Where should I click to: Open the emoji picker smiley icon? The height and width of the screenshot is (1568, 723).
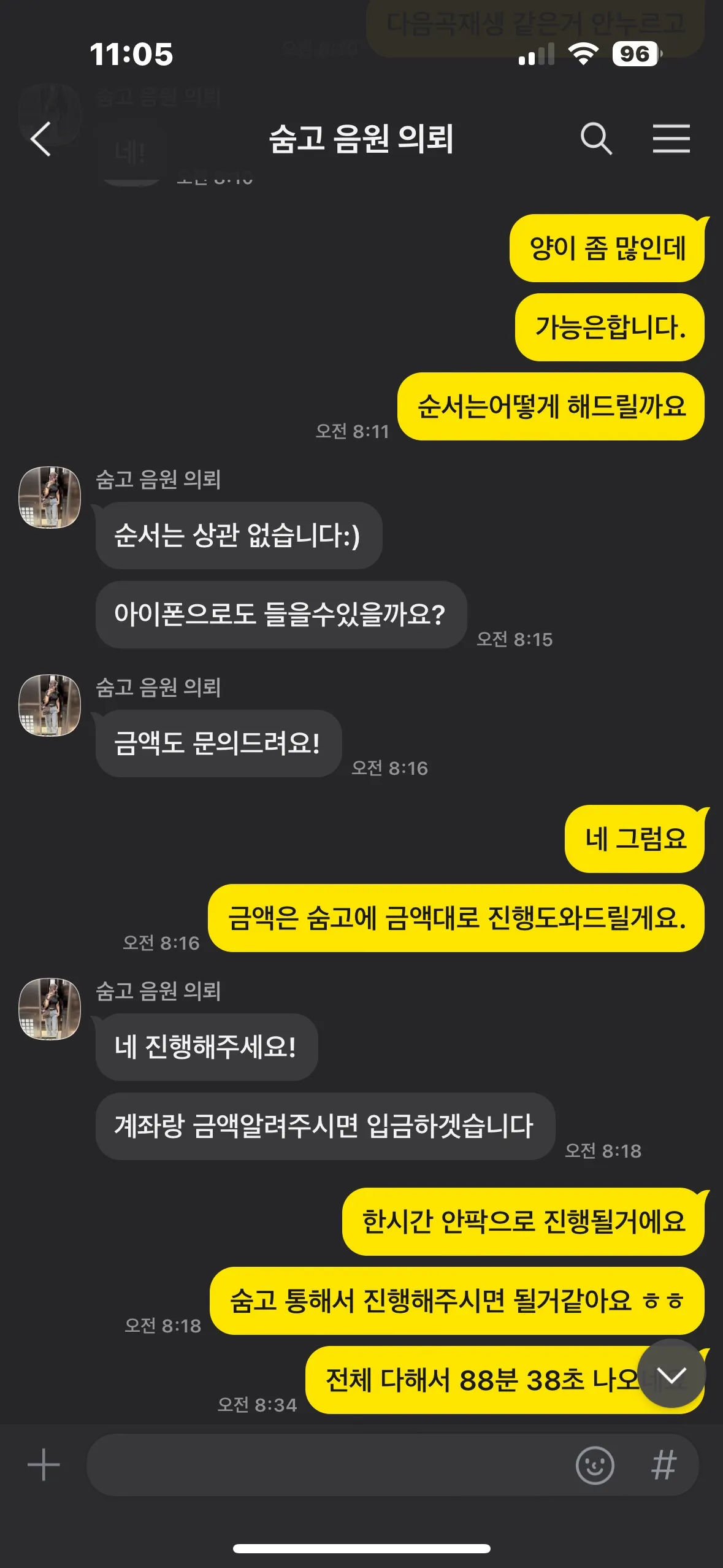click(x=593, y=1471)
